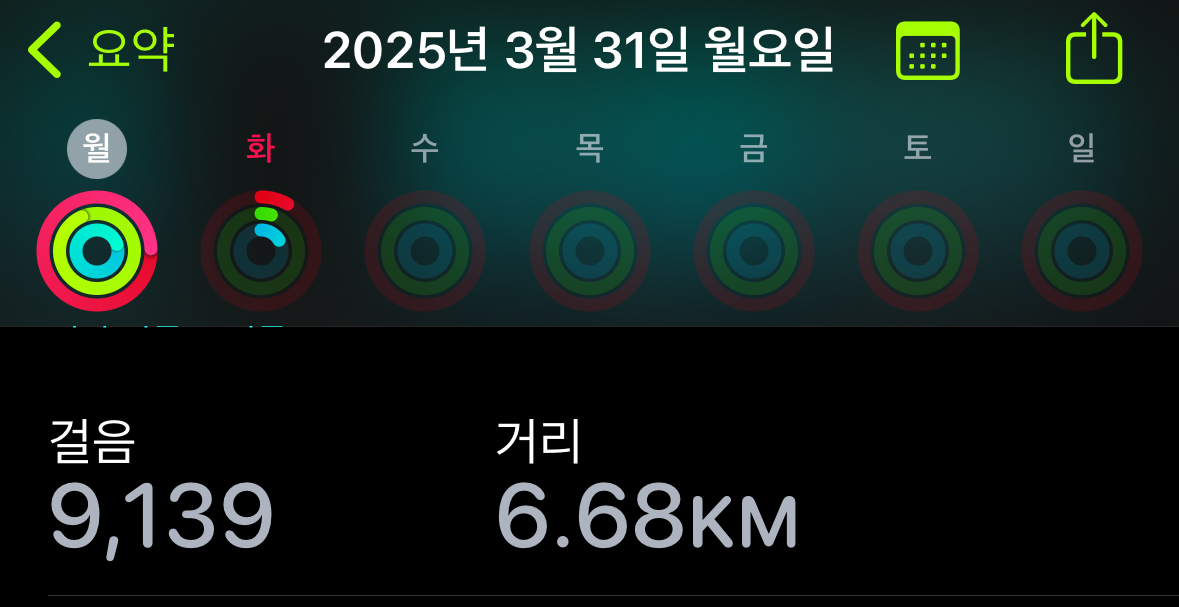The image size is (1179, 607).
Task: Share this day's activity
Action: pos(1093,49)
